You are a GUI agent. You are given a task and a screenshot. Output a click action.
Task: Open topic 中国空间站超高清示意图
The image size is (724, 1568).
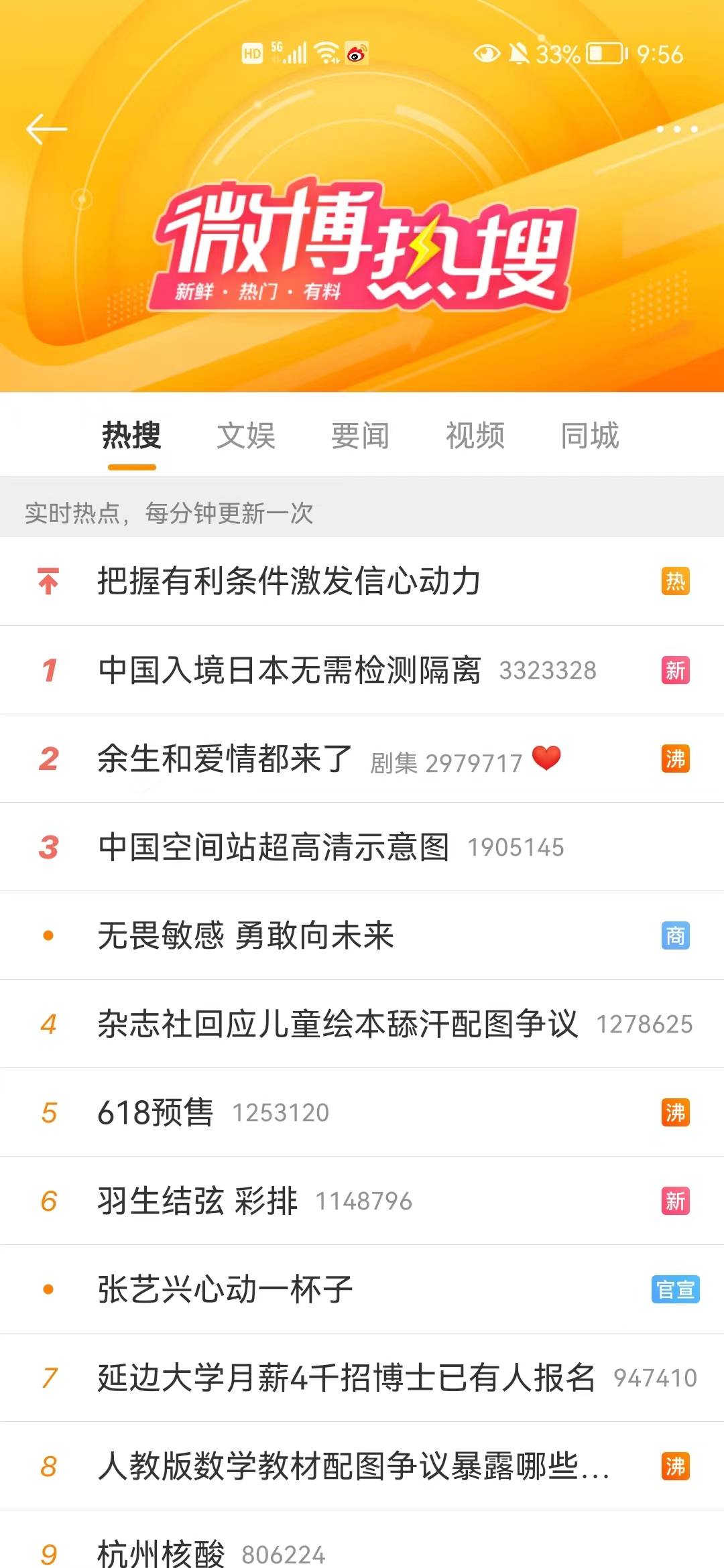point(274,847)
